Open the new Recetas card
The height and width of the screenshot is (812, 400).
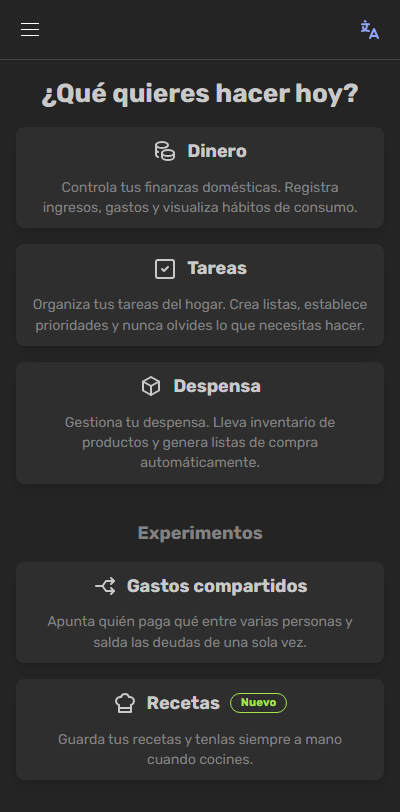(x=200, y=729)
